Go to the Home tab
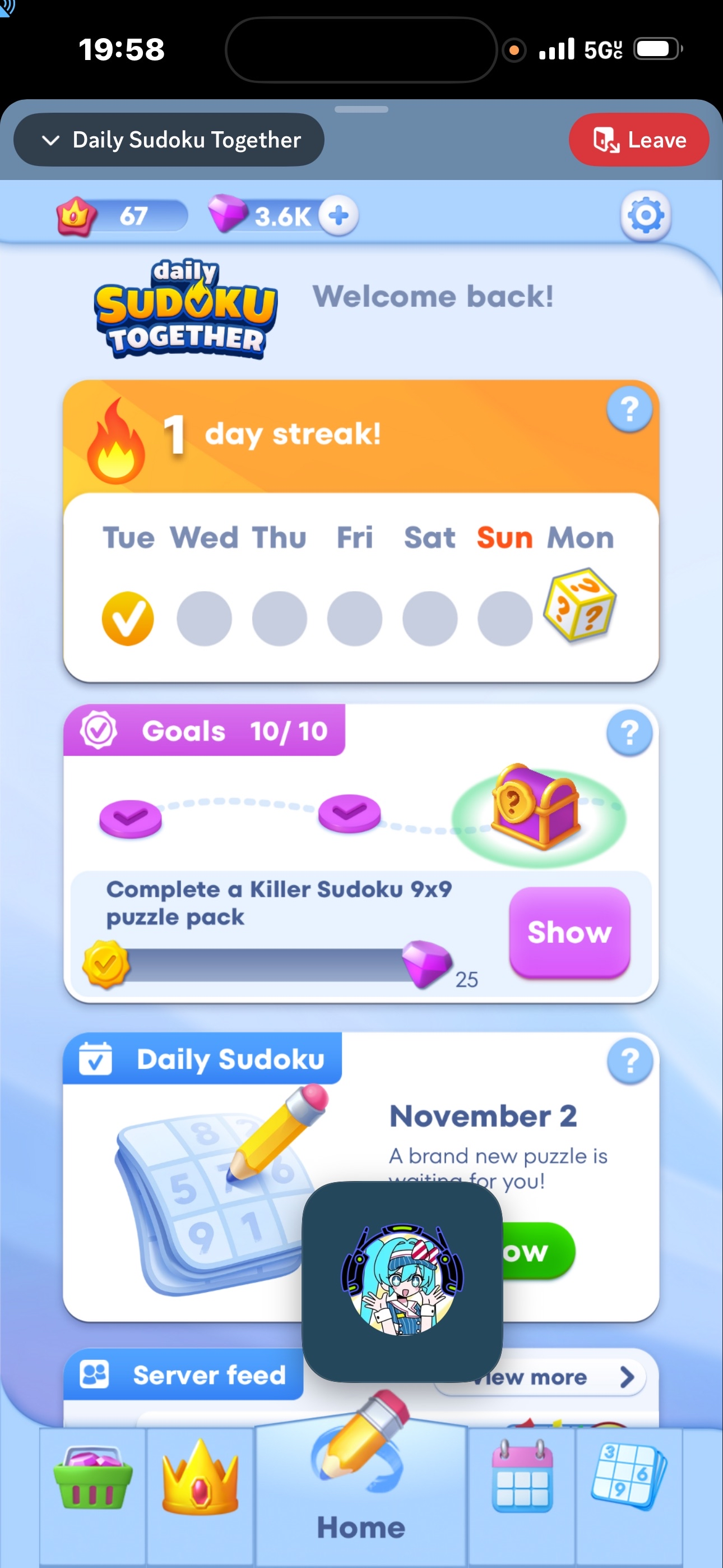The height and width of the screenshot is (1568, 723). coord(361,1491)
